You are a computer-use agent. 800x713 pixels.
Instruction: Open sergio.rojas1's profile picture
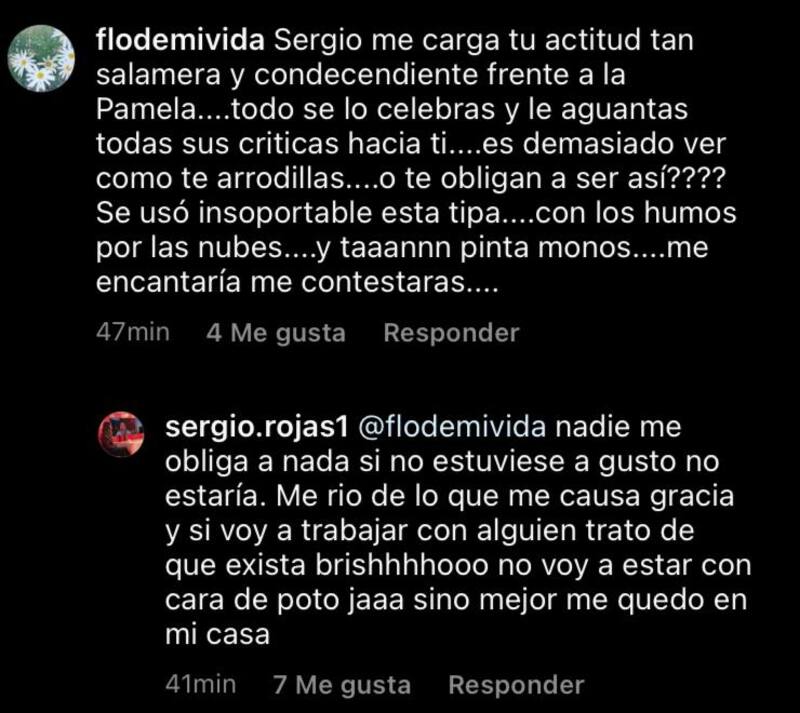[x=121, y=434]
